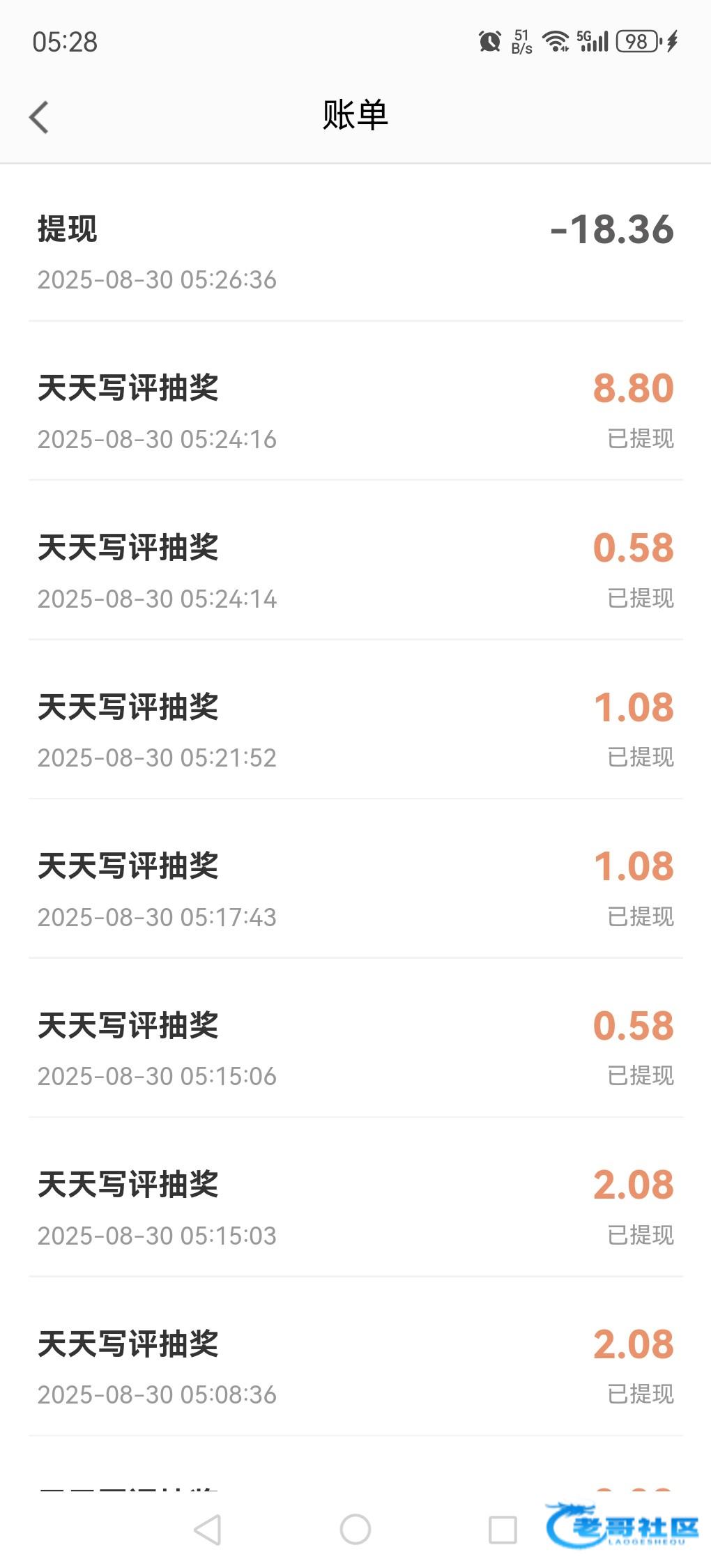Tap the system back triangle button
The width and height of the screenshot is (711, 1568).
tap(208, 1530)
